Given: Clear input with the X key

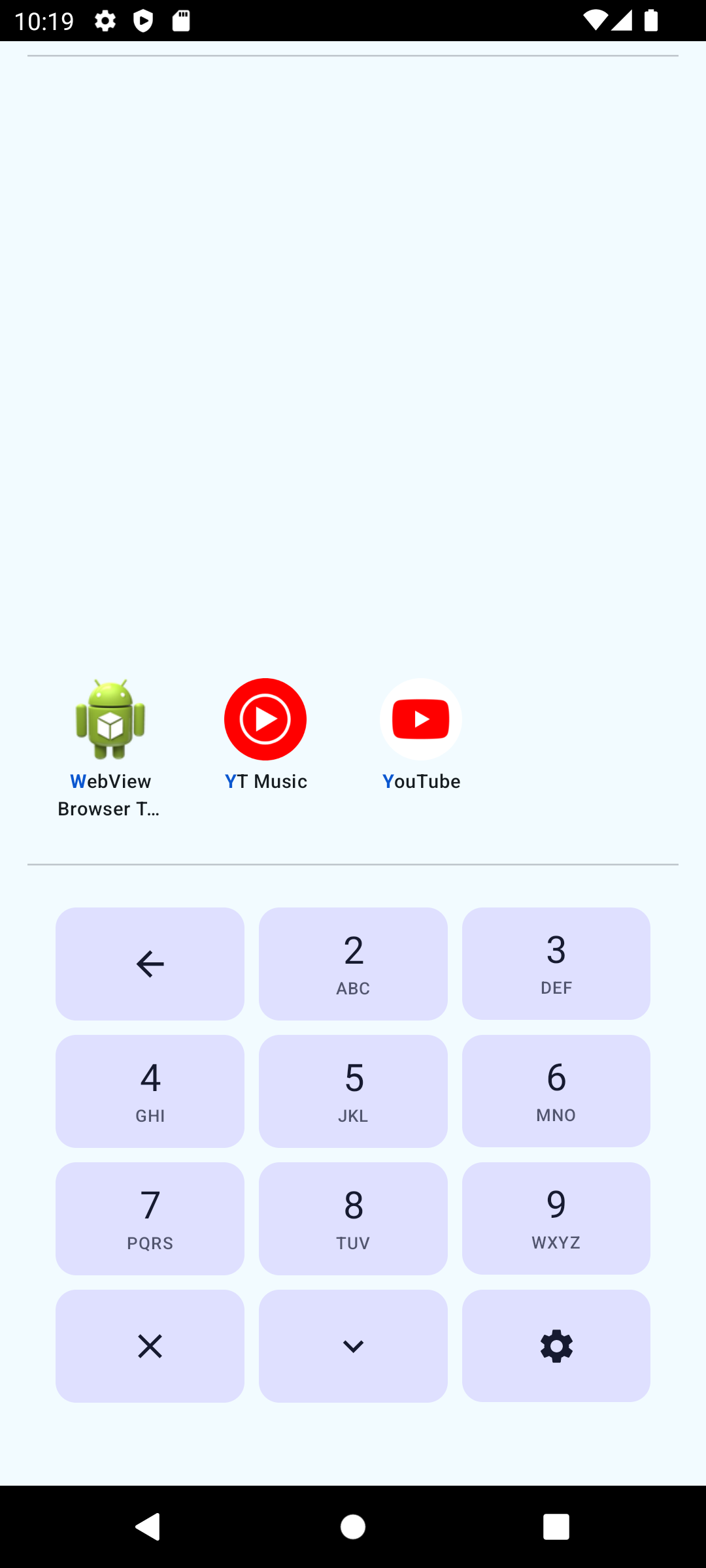Looking at the screenshot, I should [150, 1346].
